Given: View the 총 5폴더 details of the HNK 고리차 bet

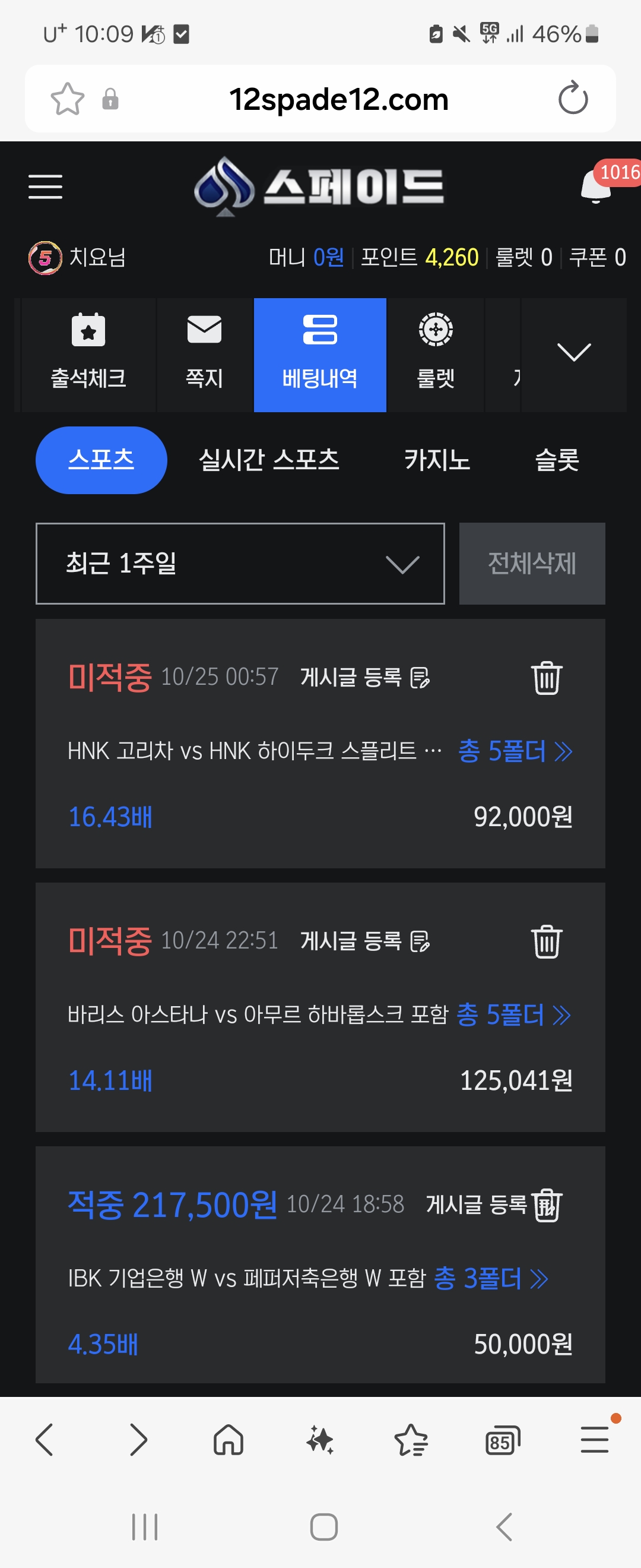Looking at the screenshot, I should click(x=515, y=751).
